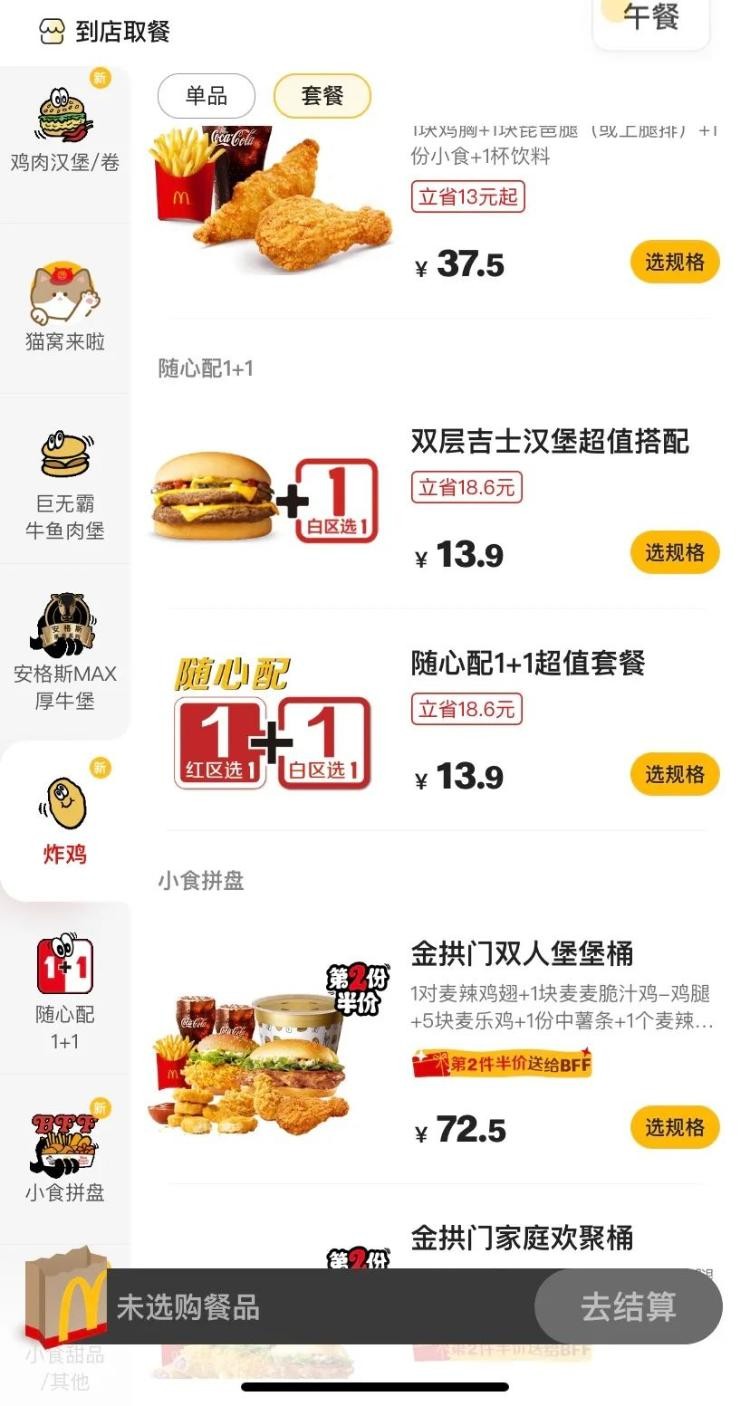Viewport: 750px width, 1406px height.
Task: Choose specs for 随心配1+1超值套餐
Action: (674, 774)
